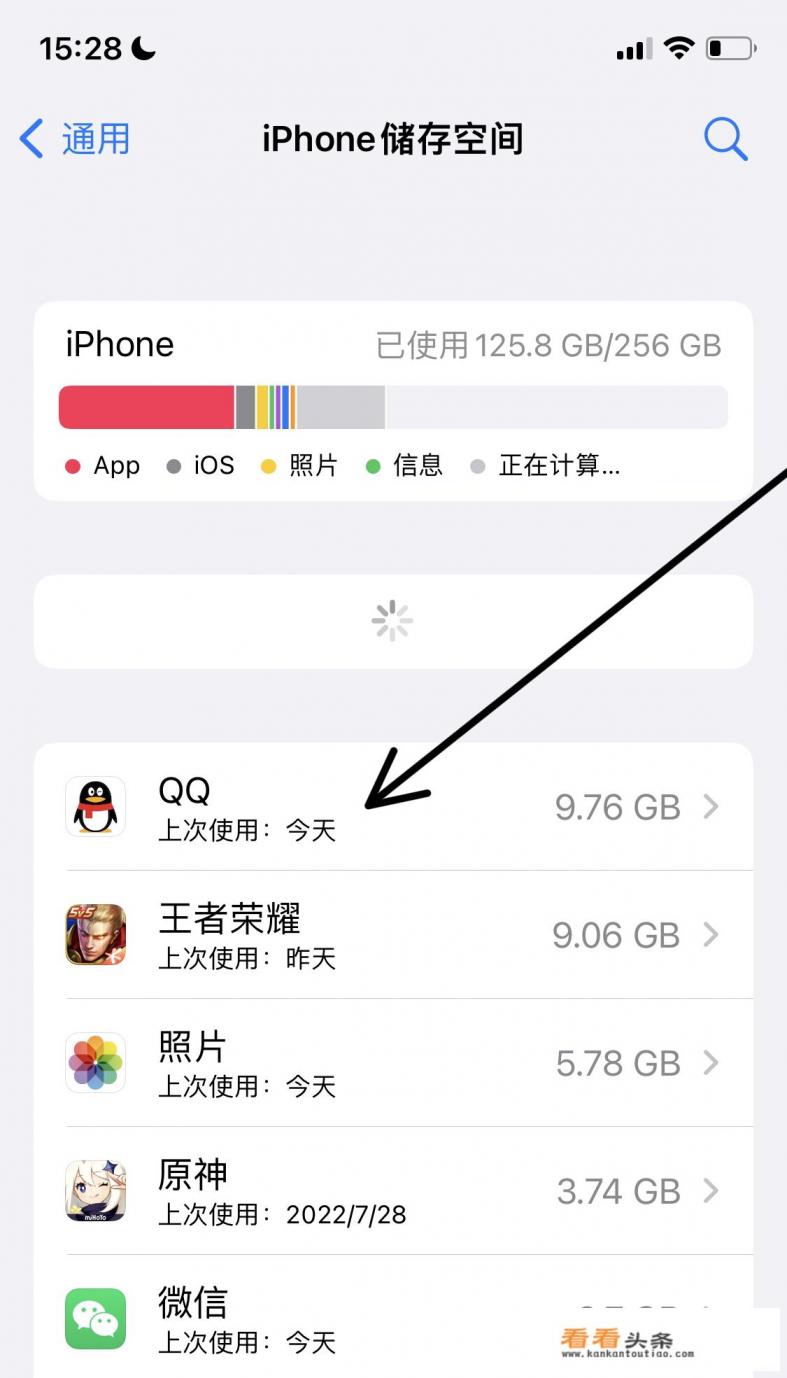This screenshot has width=787, height=1378.
Task: Tap the Wi-Fi status bar icon
Action: pyautogui.click(x=679, y=46)
